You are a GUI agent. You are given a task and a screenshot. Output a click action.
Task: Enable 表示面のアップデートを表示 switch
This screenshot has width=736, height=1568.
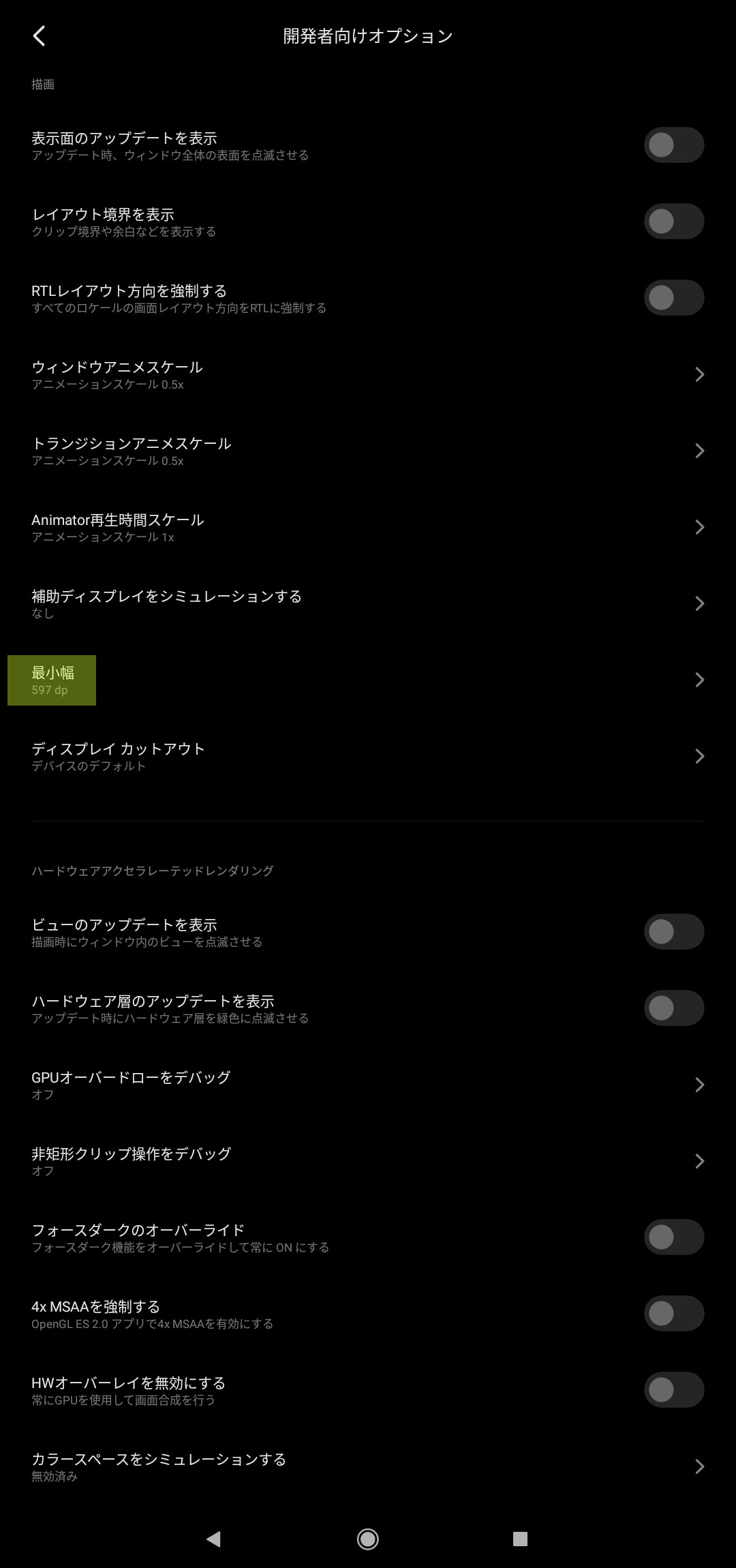tap(674, 145)
